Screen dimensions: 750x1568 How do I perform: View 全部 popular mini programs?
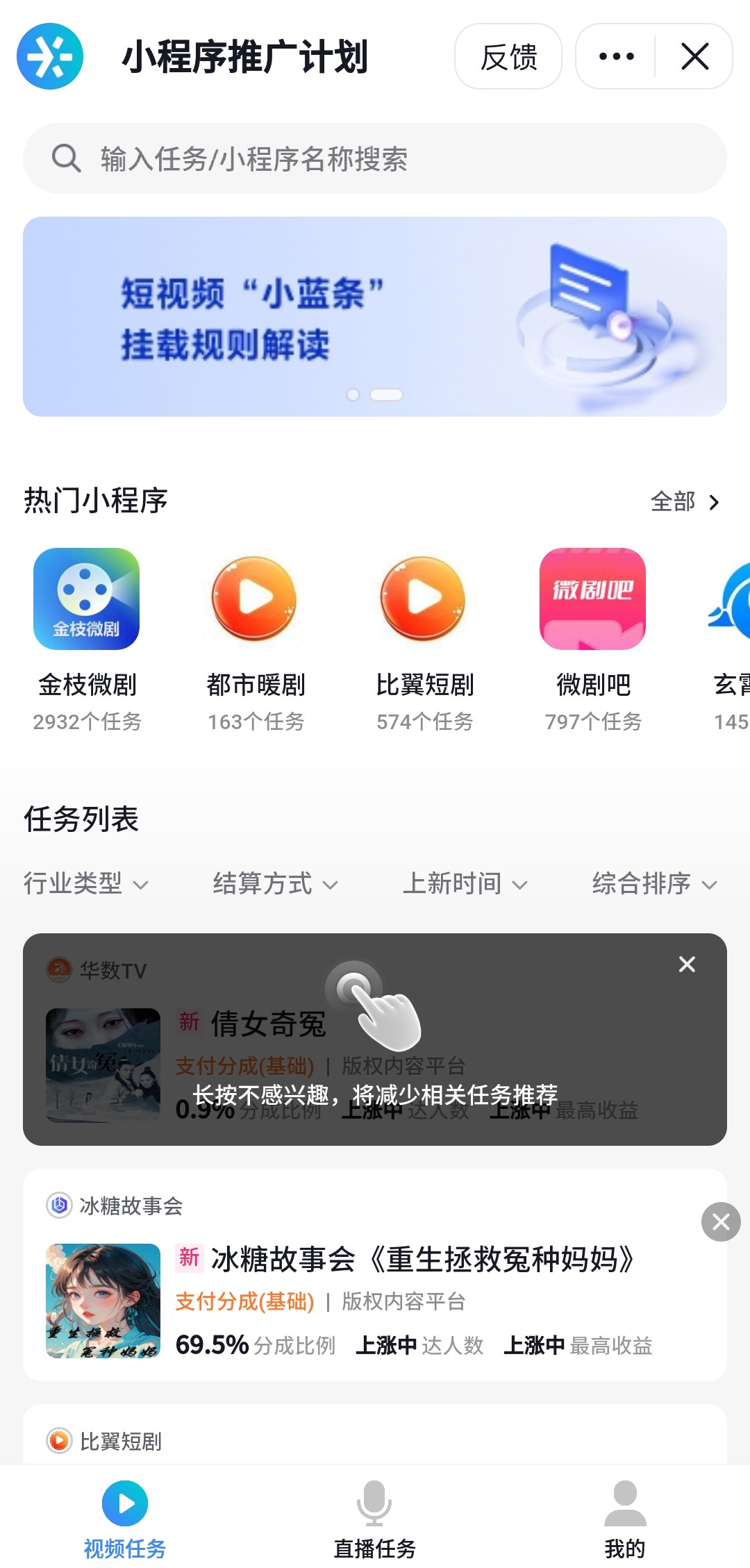pos(684,501)
